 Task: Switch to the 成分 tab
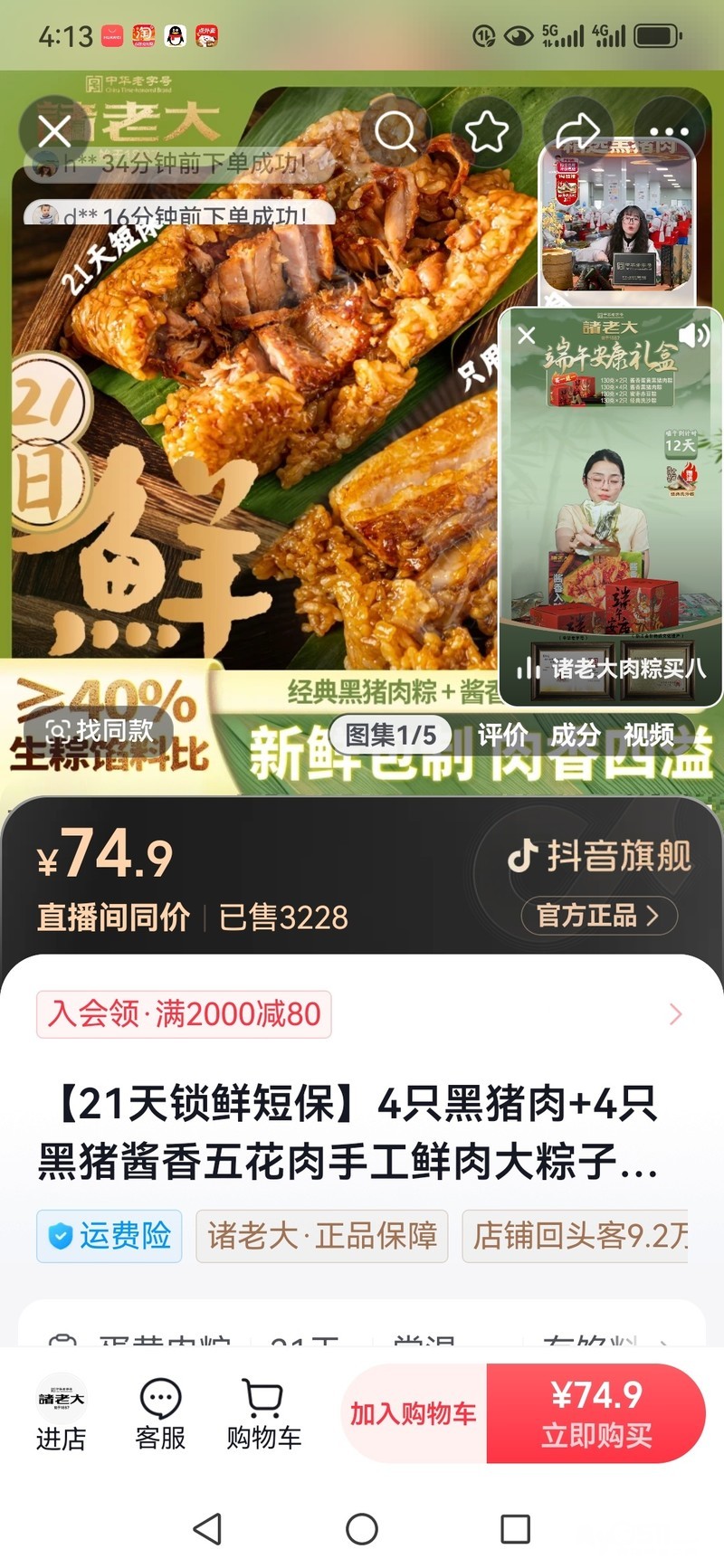(x=576, y=735)
